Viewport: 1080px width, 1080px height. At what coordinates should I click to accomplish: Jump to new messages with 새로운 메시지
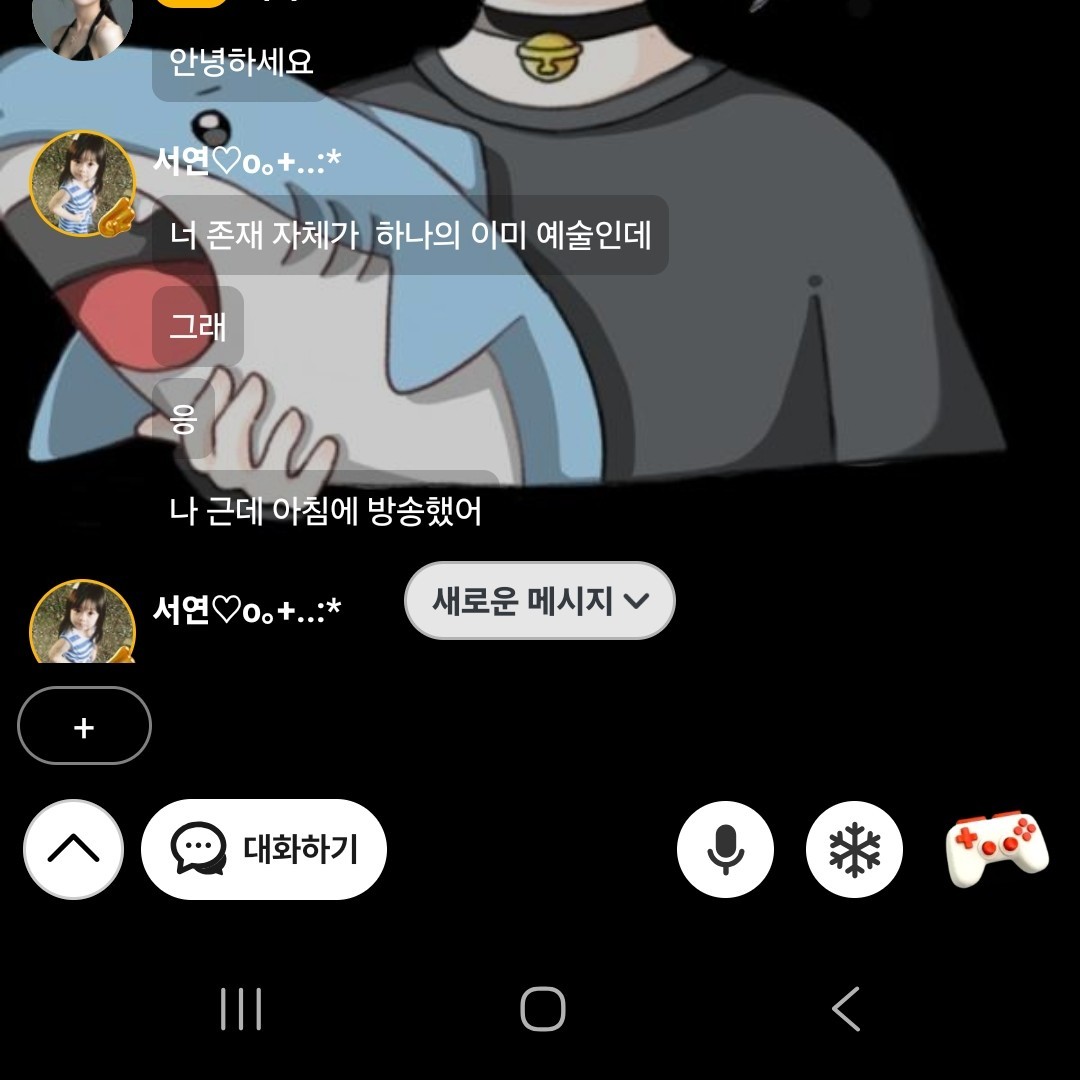coord(539,601)
